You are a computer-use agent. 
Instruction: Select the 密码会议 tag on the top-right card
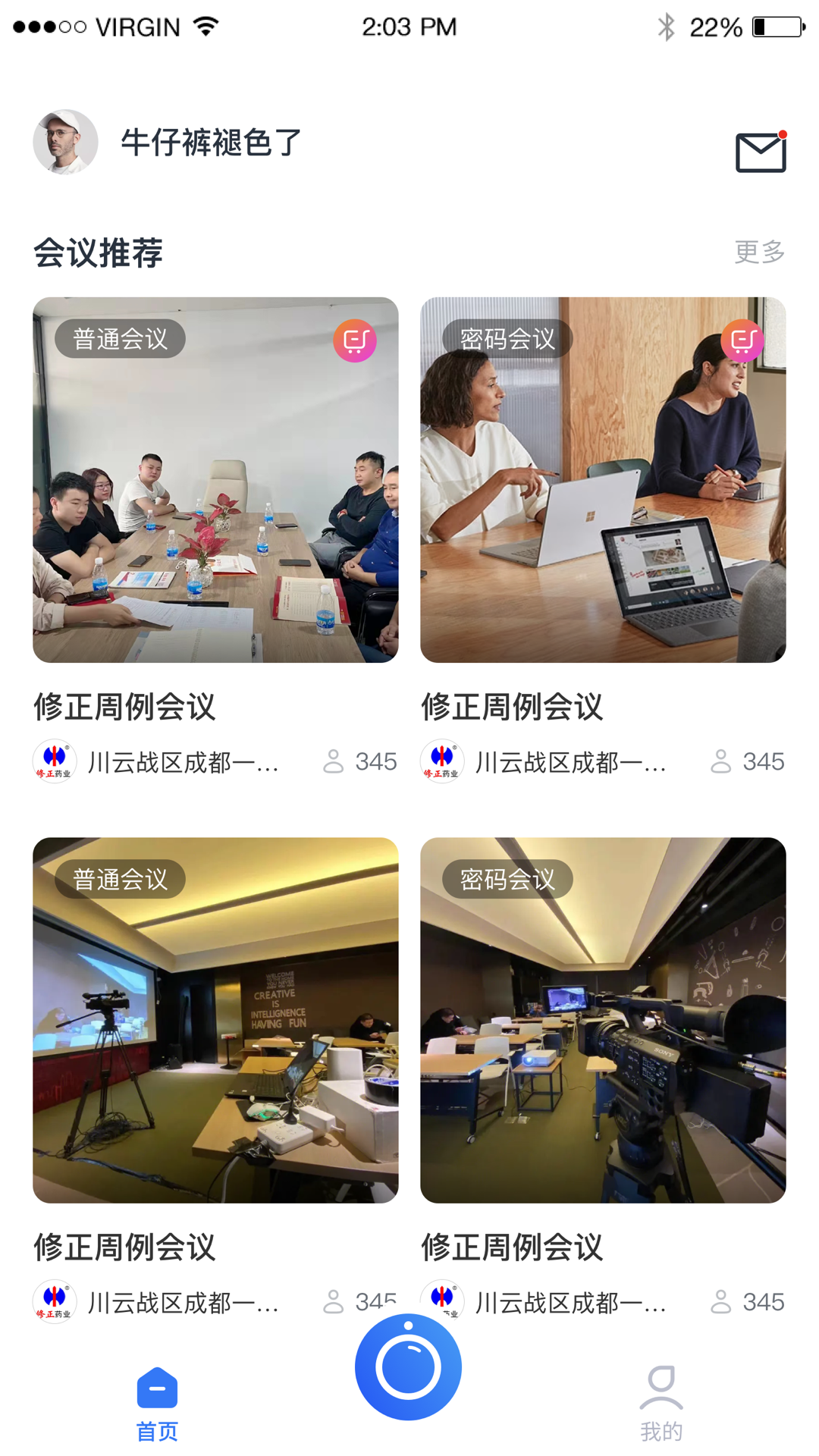(x=507, y=338)
